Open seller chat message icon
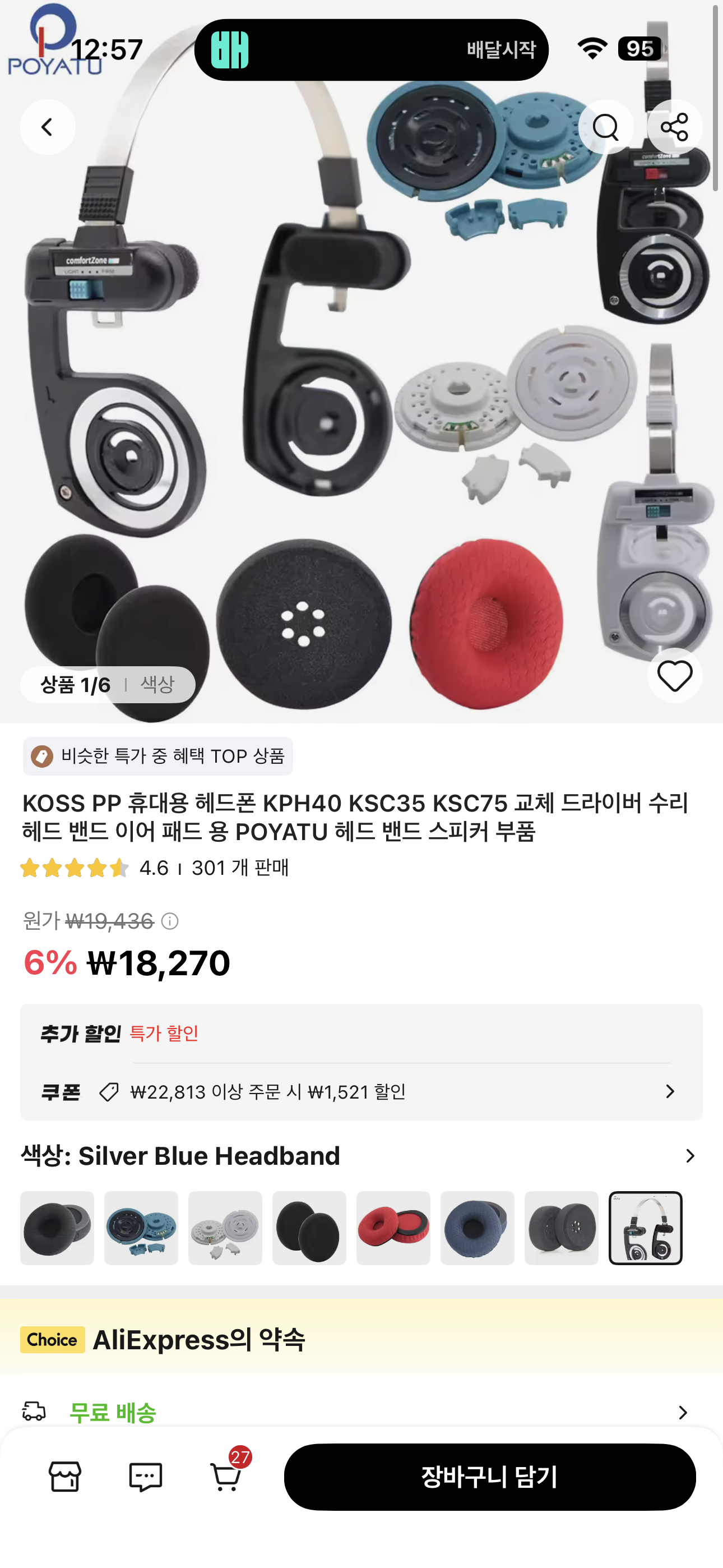723x1568 pixels. click(146, 1477)
